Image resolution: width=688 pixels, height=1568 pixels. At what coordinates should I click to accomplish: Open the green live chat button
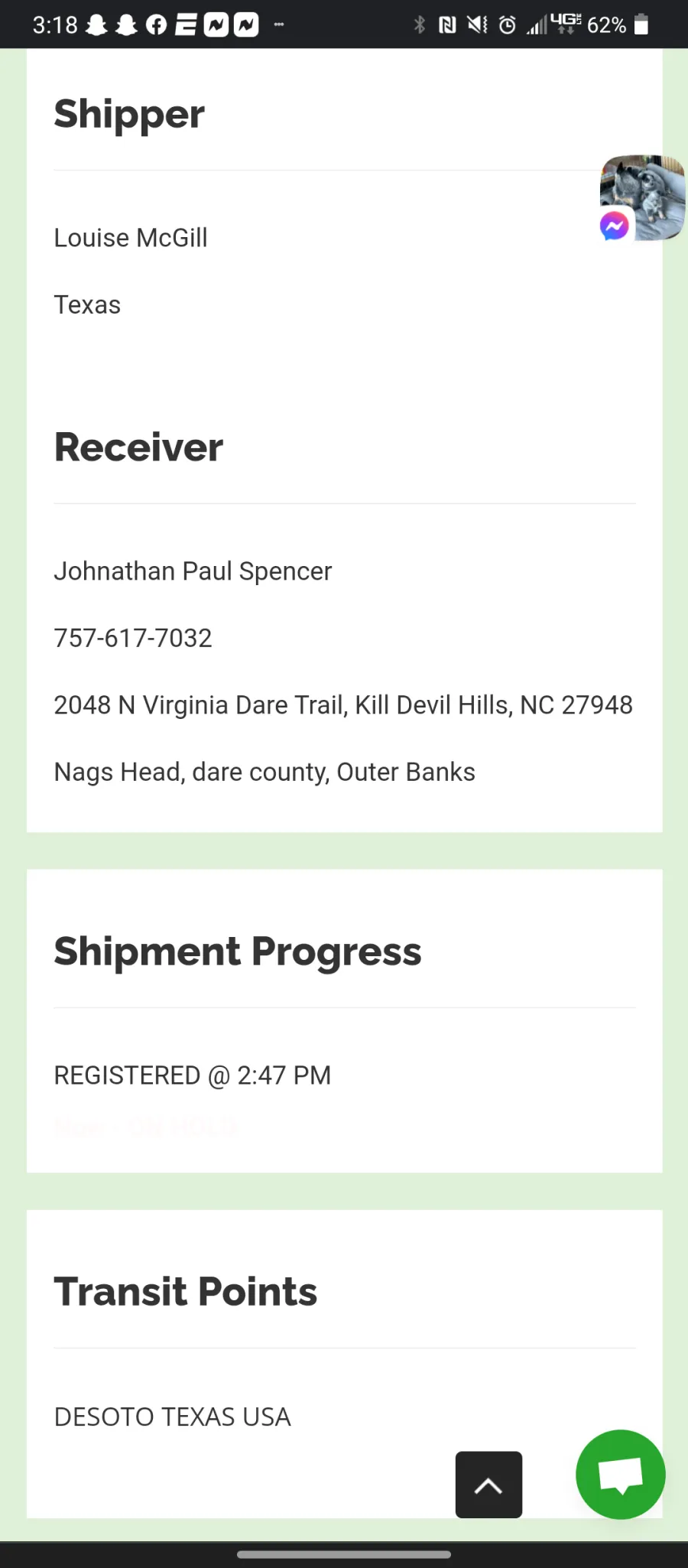click(x=621, y=1474)
